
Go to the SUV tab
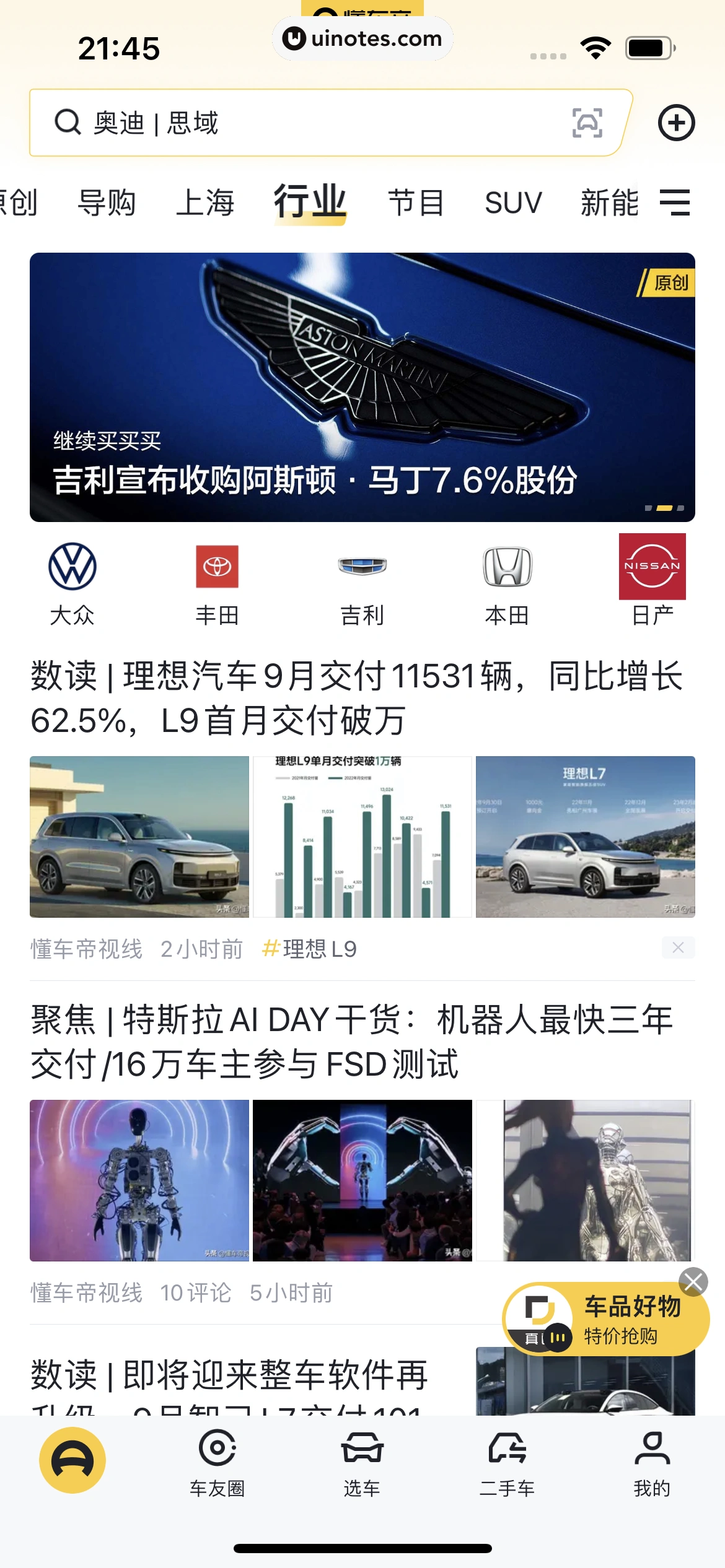coord(513,203)
